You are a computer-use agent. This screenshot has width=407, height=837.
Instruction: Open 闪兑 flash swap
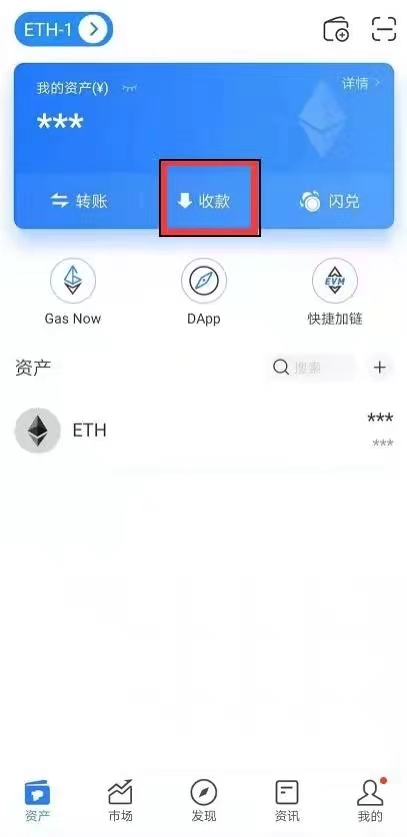(330, 201)
